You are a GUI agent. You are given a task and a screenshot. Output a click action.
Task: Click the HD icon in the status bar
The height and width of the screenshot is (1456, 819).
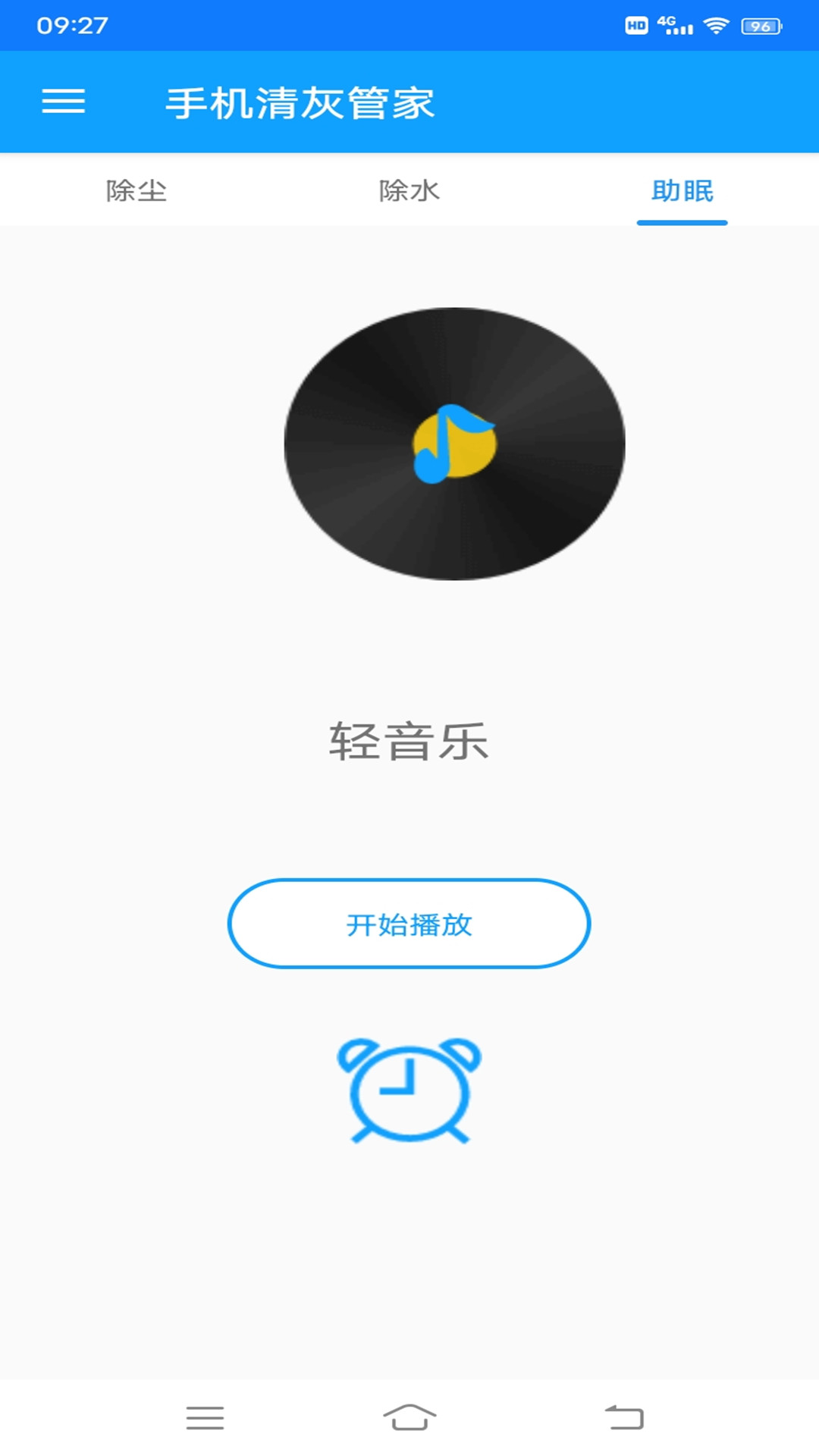[636, 24]
